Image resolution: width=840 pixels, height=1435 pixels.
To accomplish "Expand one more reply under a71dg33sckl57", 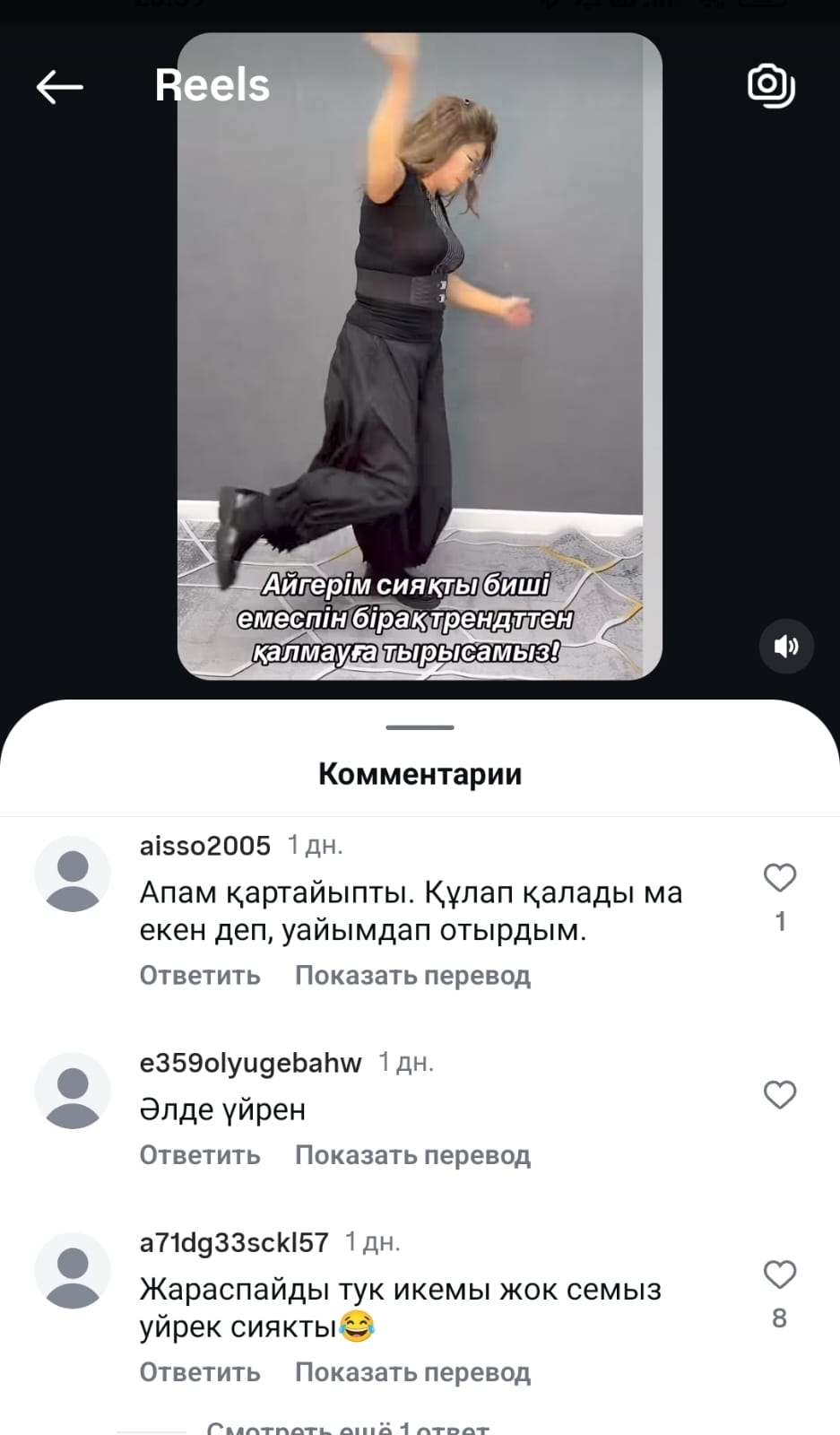I will click(347, 1427).
